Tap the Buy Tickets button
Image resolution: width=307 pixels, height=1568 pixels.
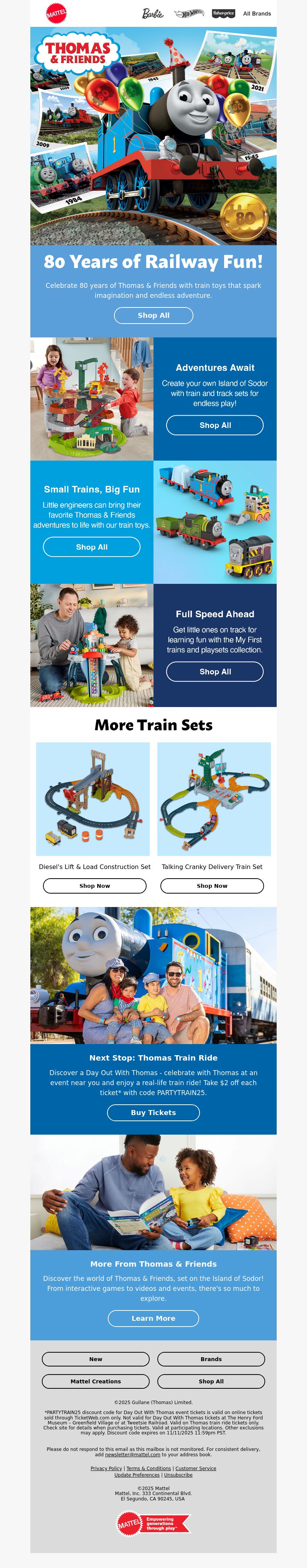coord(153,1112)
